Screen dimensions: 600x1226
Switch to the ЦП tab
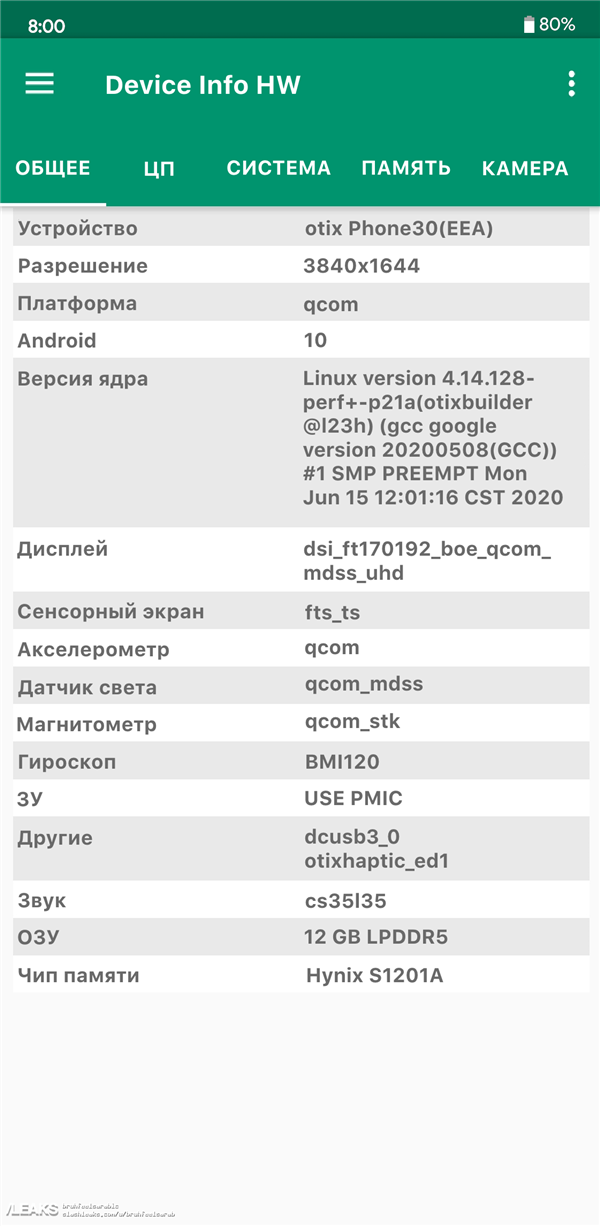click(x=159, y=169)
